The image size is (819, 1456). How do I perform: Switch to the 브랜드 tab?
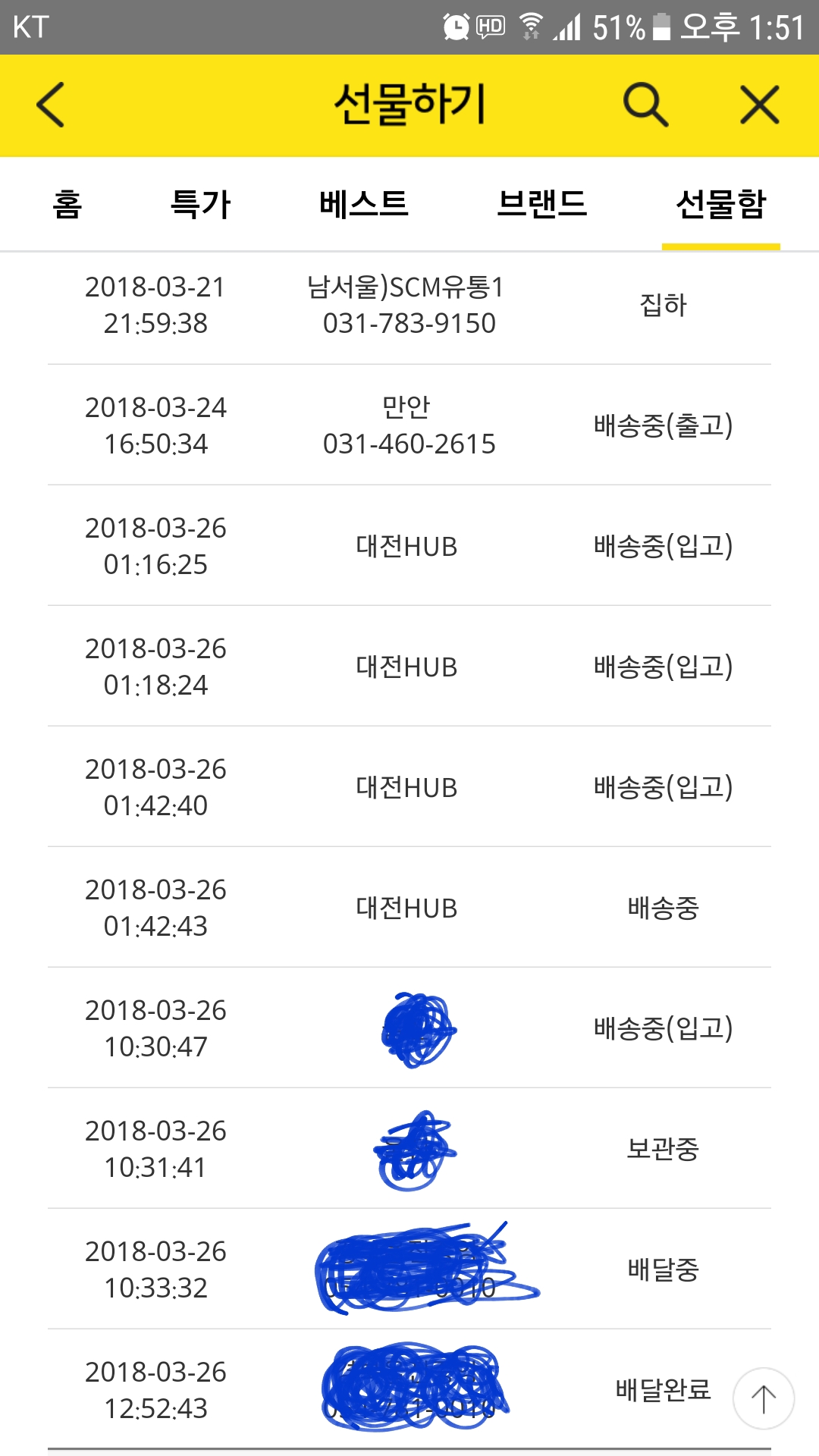[542, 204]
